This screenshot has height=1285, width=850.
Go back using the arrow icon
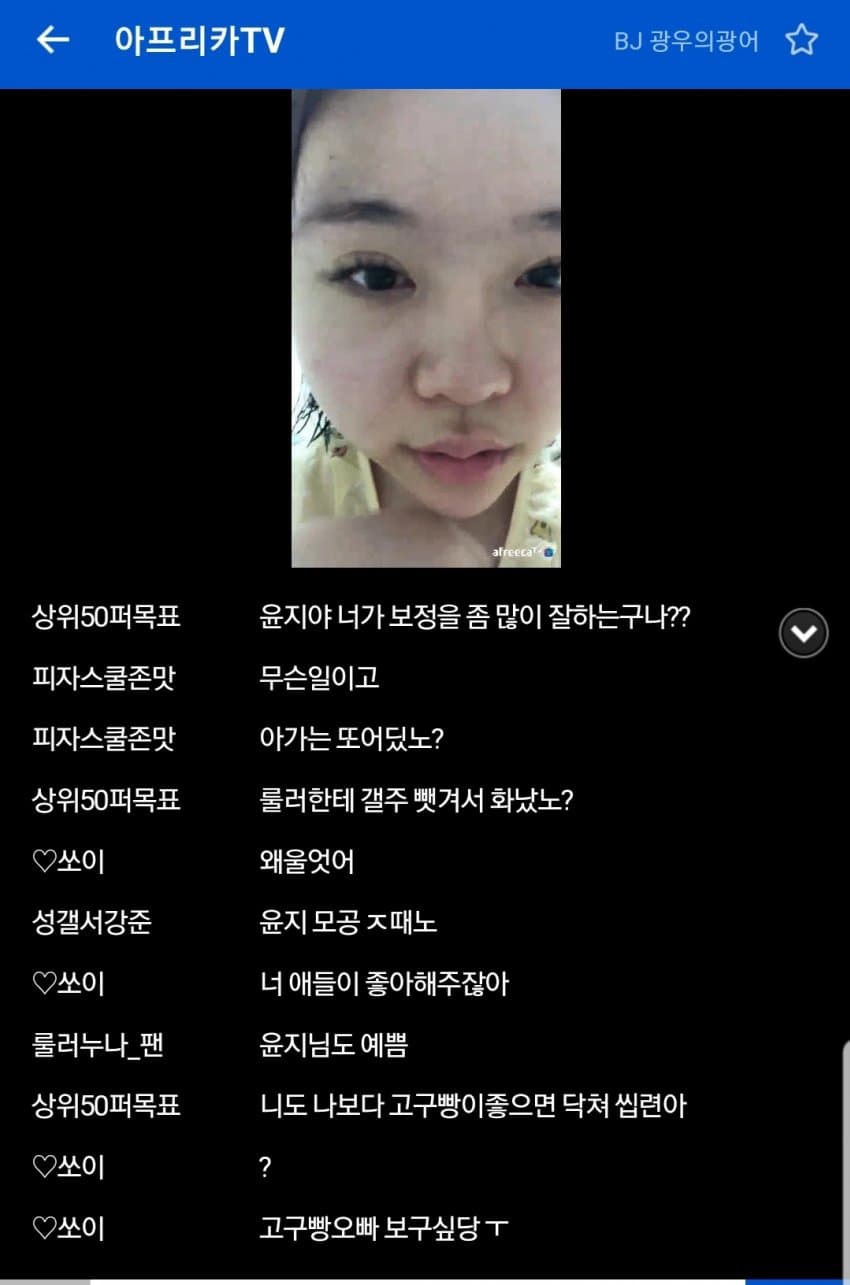pos(52,40)
